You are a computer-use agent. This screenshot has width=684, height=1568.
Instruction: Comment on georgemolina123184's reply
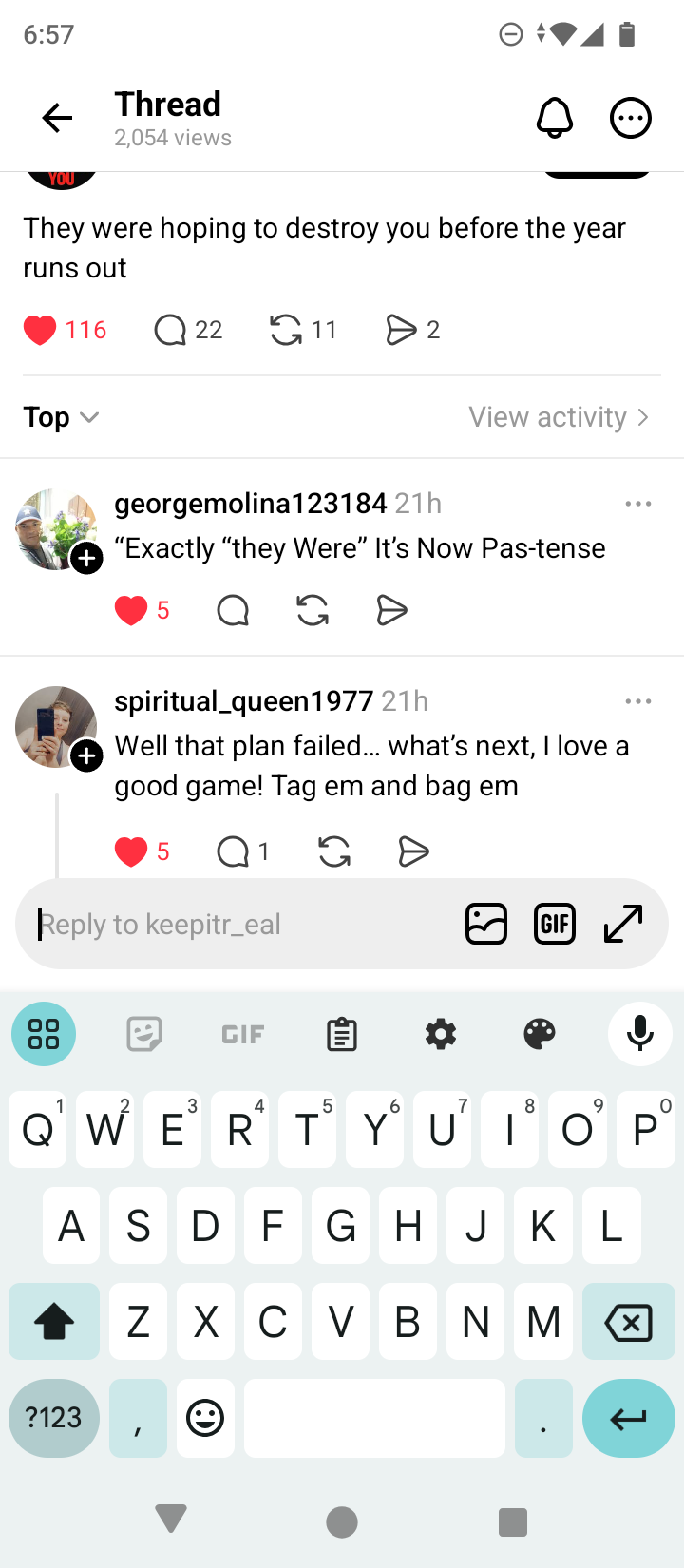[x=233, y=610]
